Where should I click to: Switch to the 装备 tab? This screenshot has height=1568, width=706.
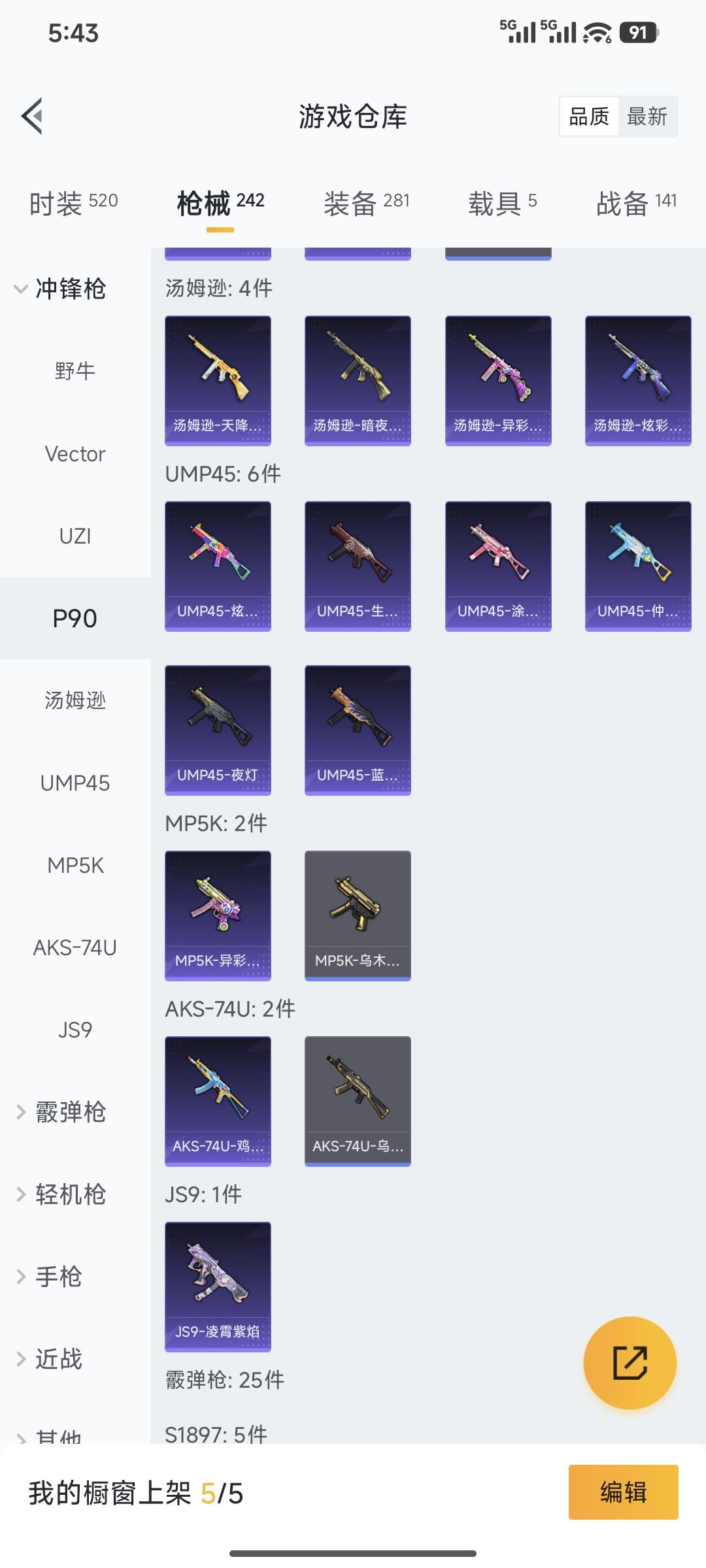[x=366, y=203]
